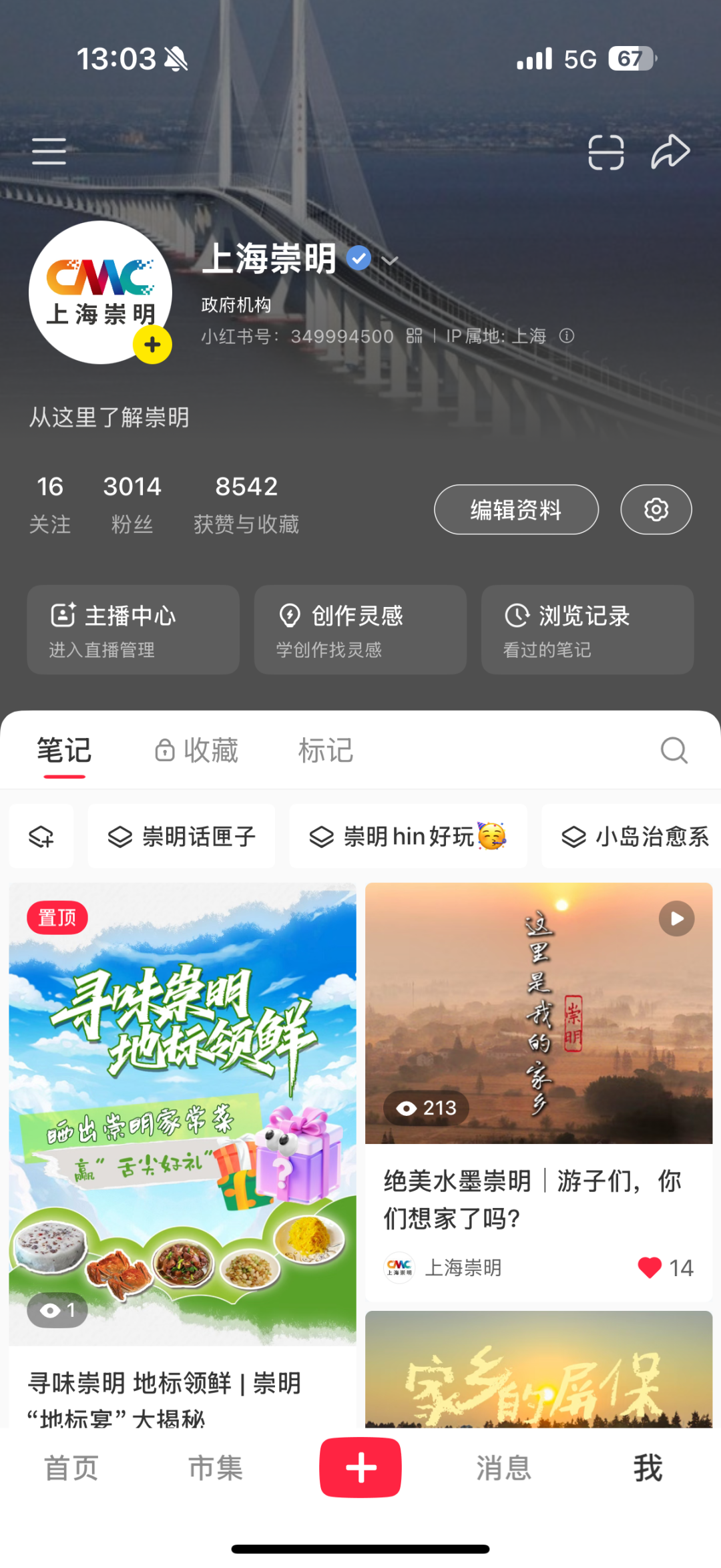Image resolution: width=721 pixels, height=1568 pixels.
Task: Open 创作灵感 creation inspiration
Action: 359,630
